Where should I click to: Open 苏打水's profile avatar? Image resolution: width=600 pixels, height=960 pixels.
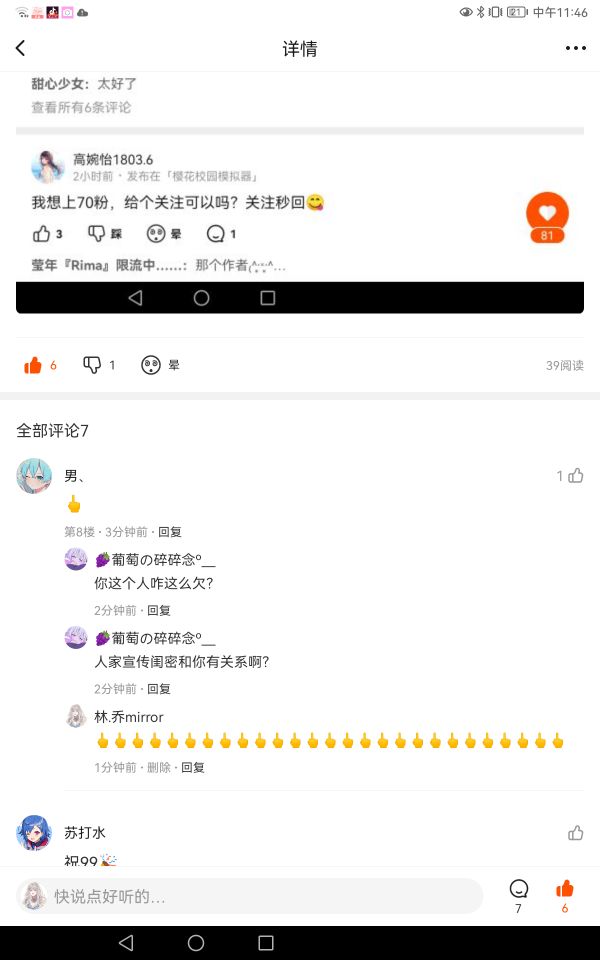(x=34, y=833)
